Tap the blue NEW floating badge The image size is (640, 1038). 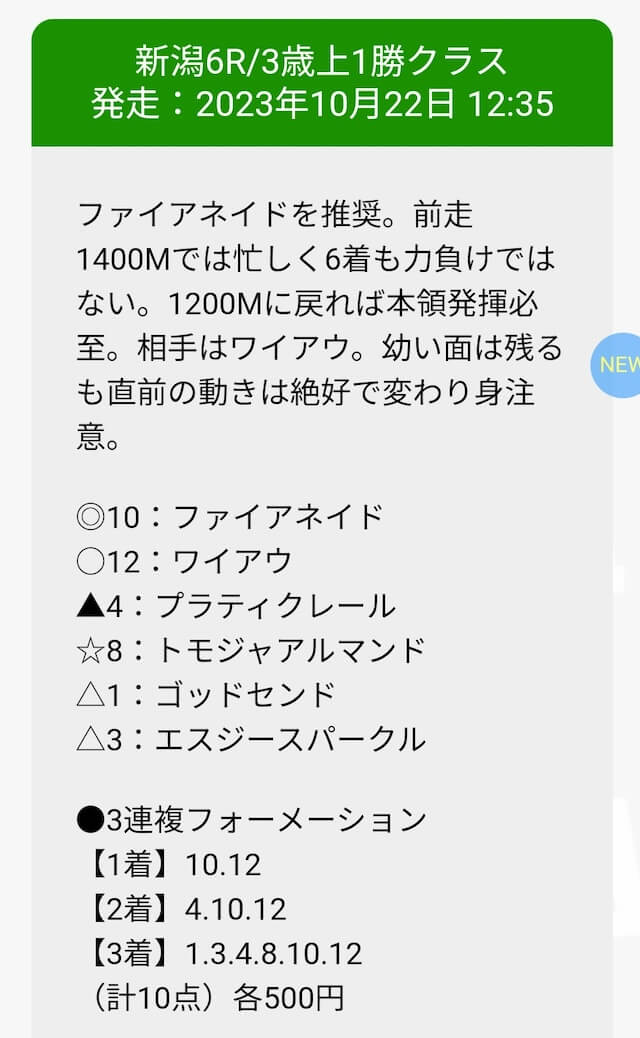pos(616,365)
